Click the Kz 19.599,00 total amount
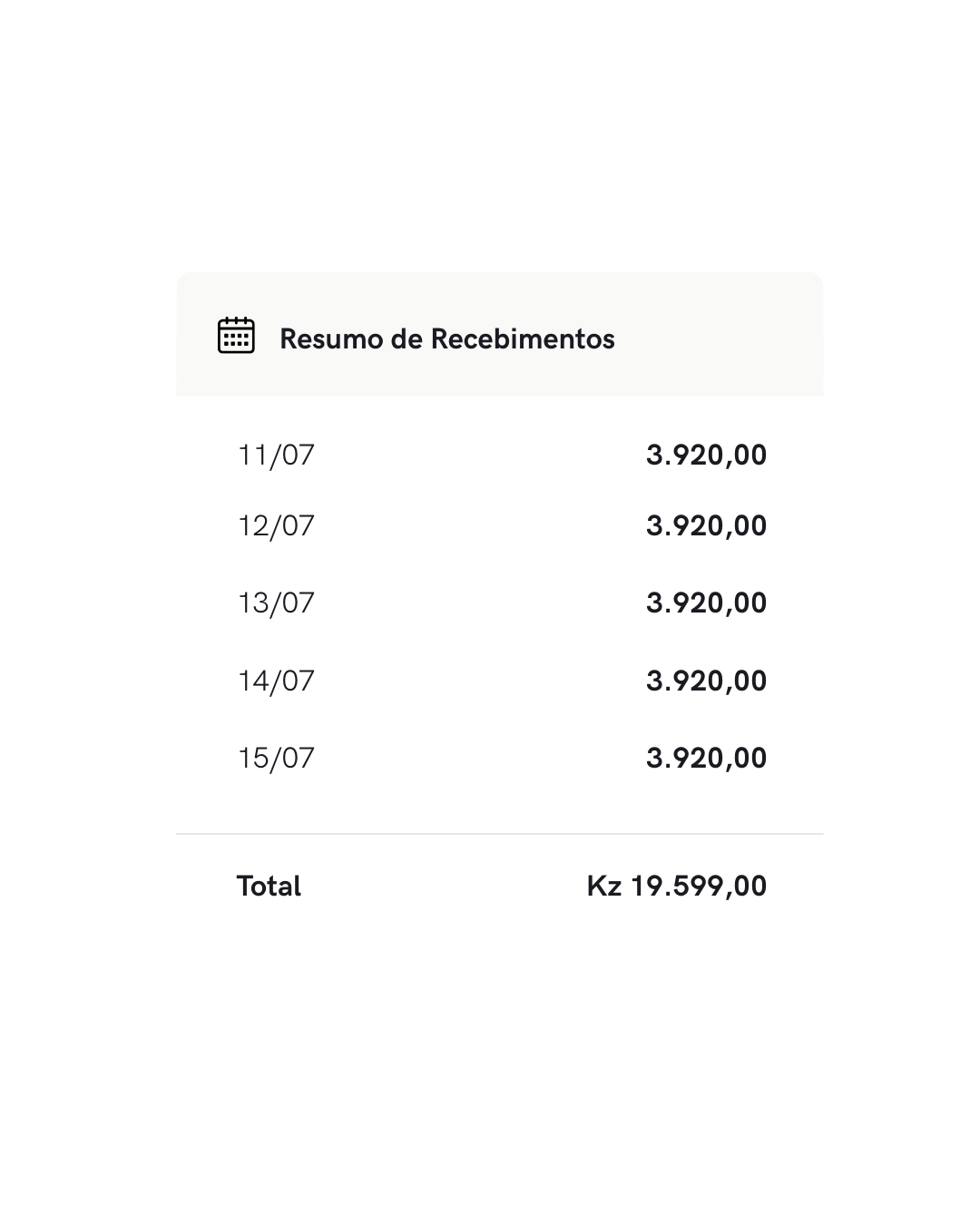The height and width of the screenshot is (1225, 980). pos(676,885)
